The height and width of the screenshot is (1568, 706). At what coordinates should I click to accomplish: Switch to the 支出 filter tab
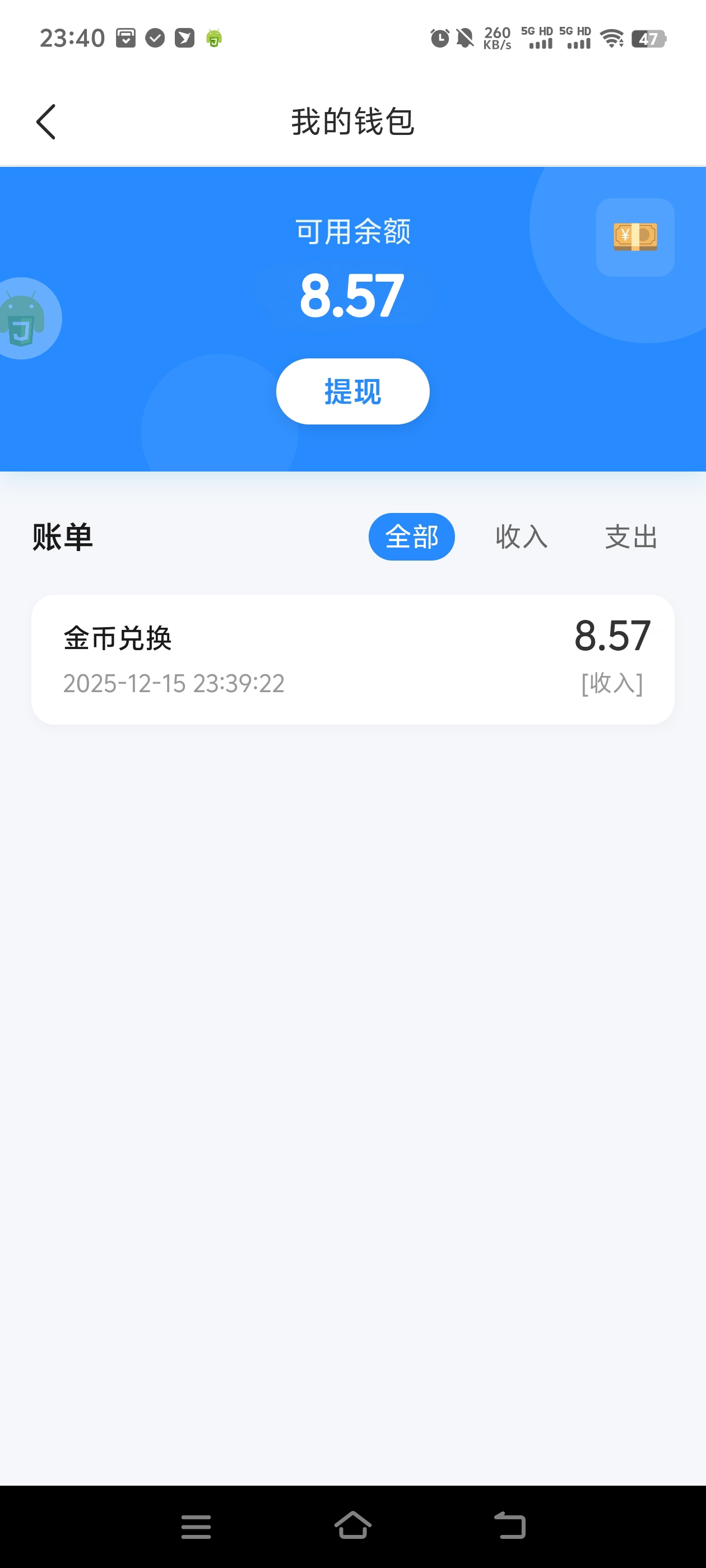(x=630, y=536)
